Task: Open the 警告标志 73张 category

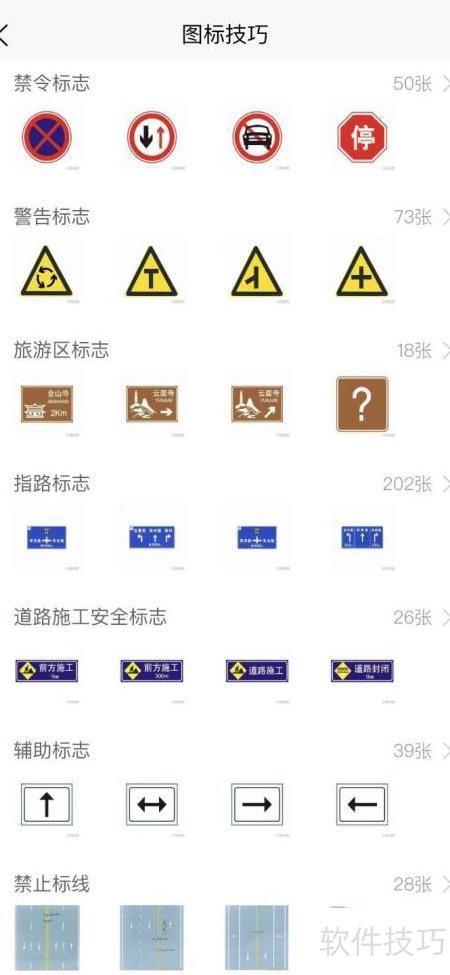Action: point(225,216)
